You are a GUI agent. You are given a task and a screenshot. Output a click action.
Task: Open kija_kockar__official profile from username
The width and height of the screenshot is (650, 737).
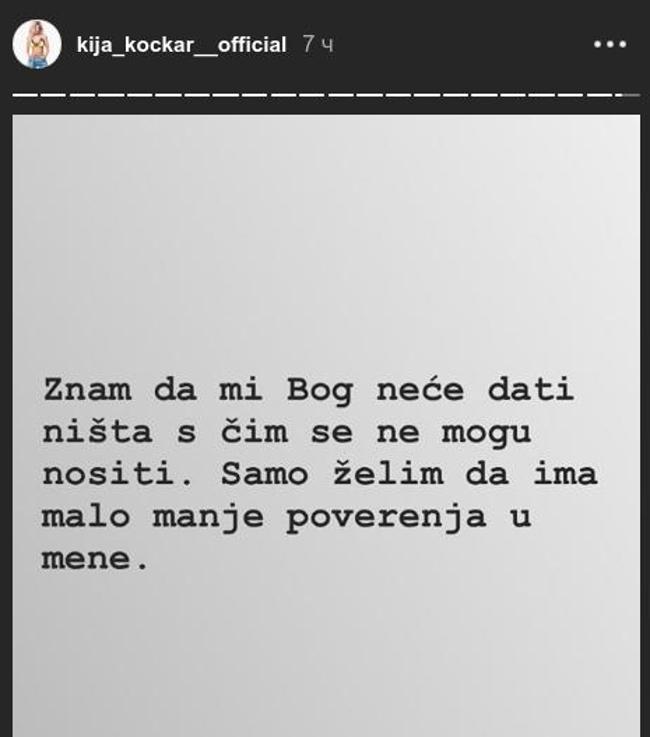pos(181,45)
